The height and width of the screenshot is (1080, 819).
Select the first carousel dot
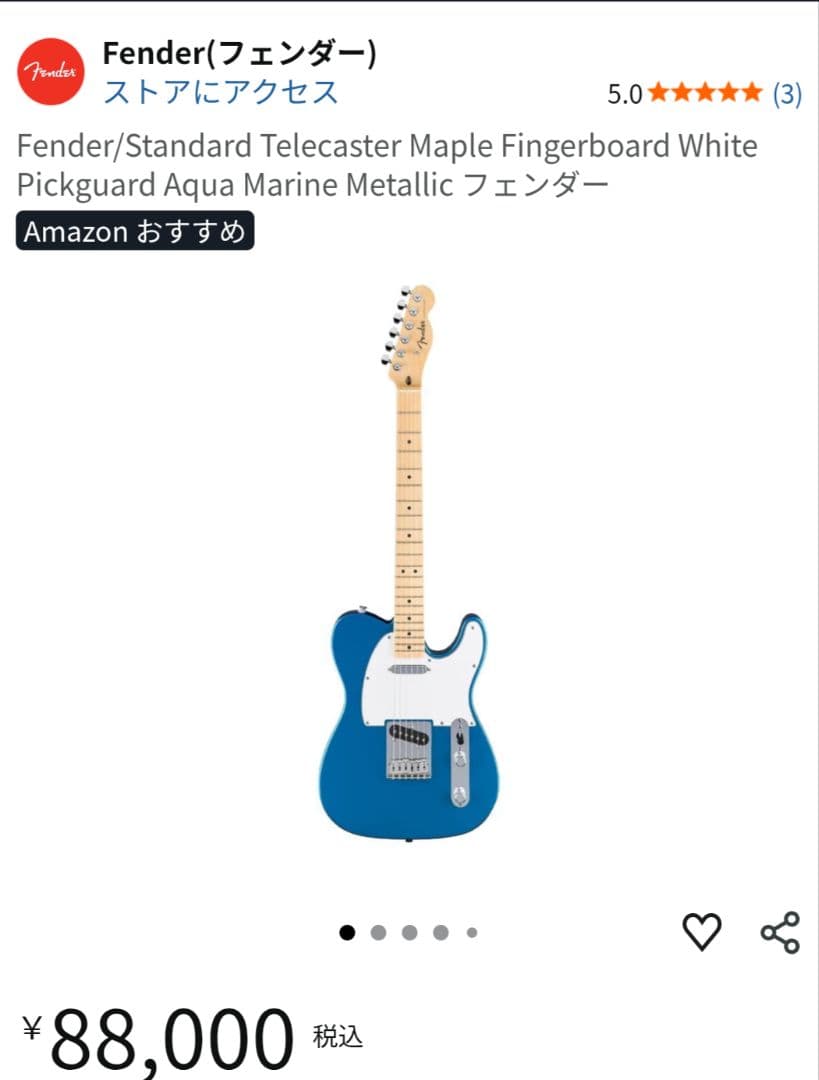[x=348, y=931]
